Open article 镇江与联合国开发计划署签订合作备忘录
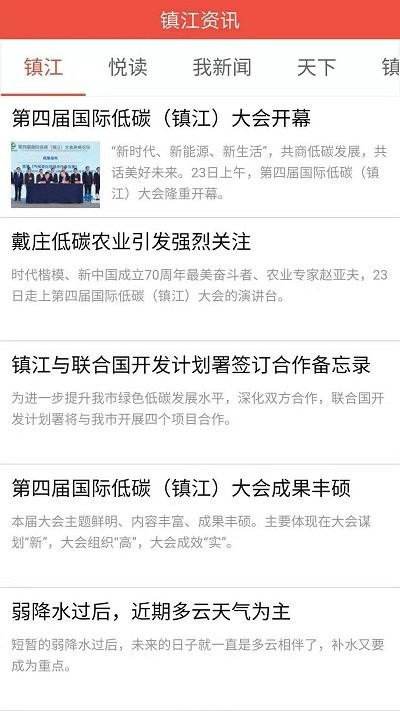 (x=200, y=403)
